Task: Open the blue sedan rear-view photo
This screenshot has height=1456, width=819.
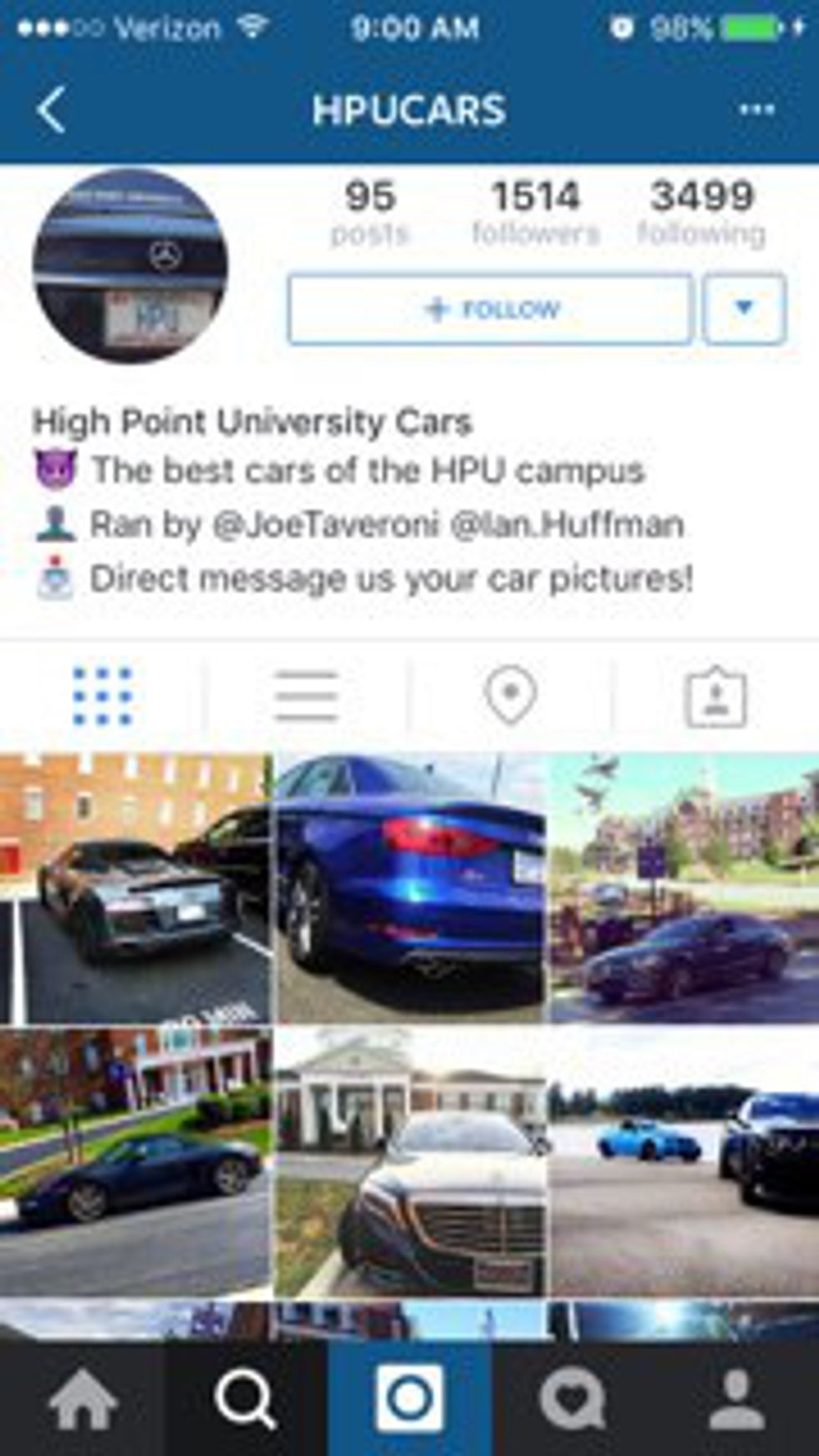Action: [409, 888]
